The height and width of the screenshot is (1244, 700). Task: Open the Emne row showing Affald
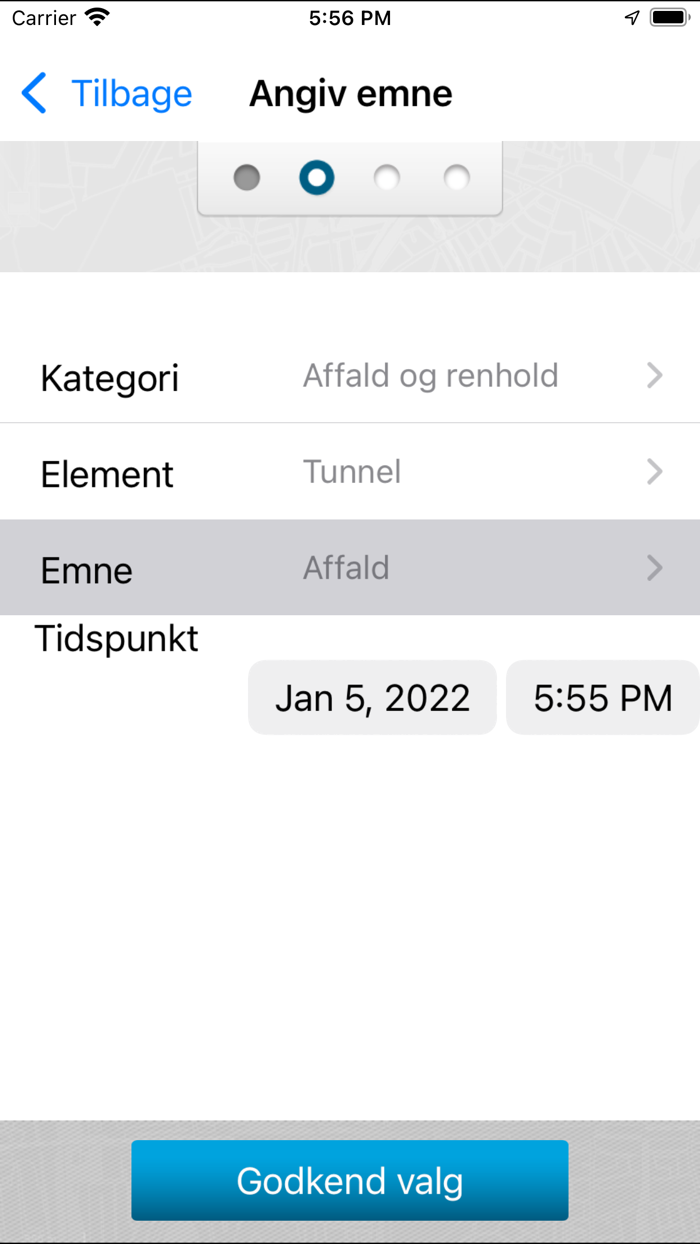[x=350, y=568]
